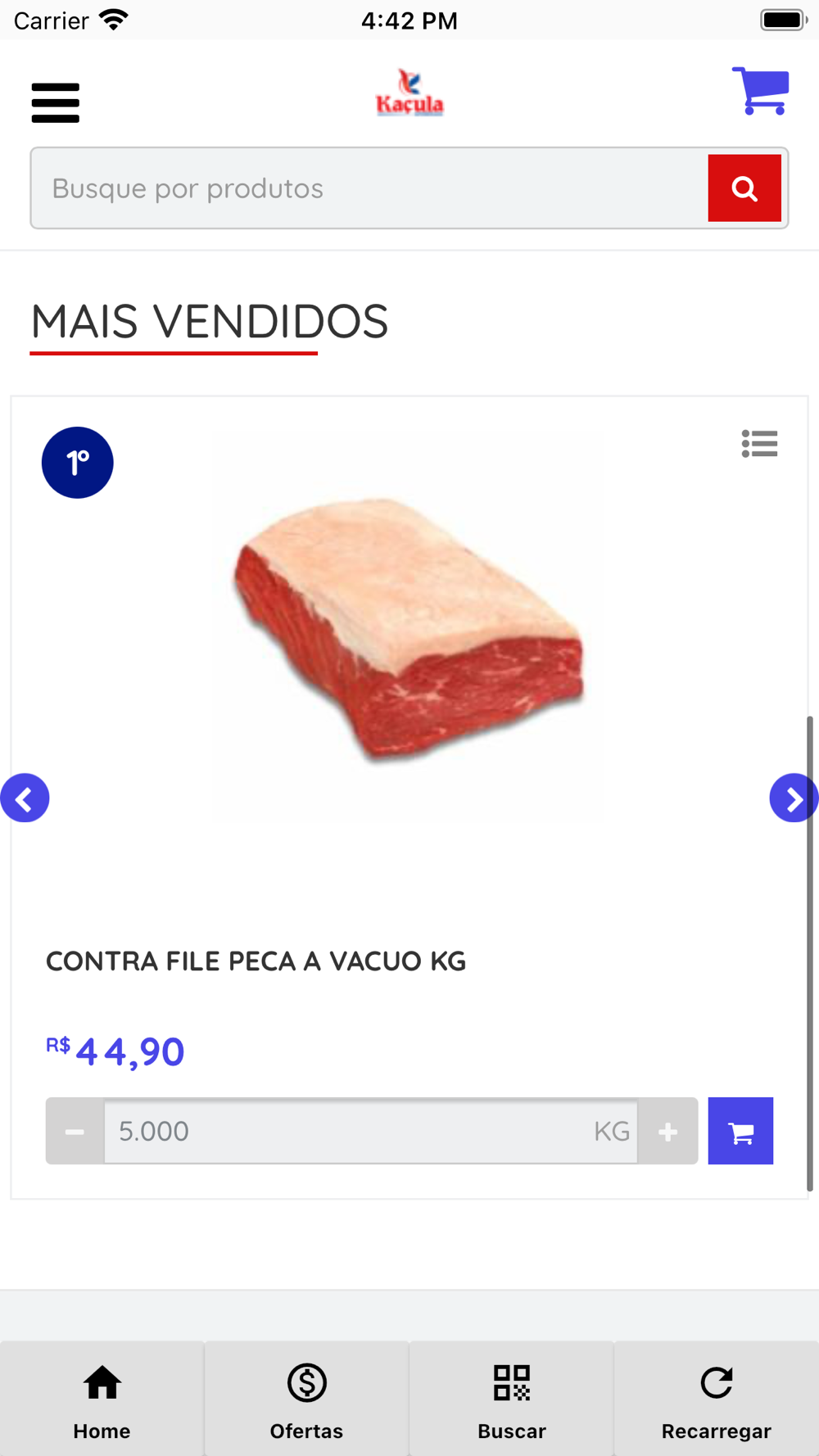The width and height of the screenshot is (819, 1456).
Task: Open the hamburger menu
Action: point(55,102)
